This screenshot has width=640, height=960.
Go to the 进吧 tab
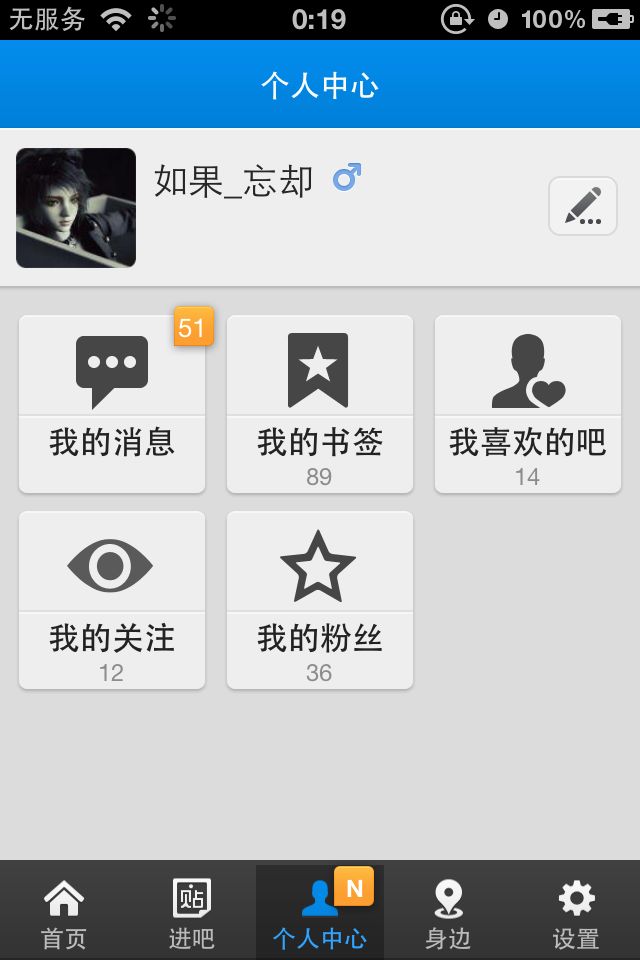192,912
